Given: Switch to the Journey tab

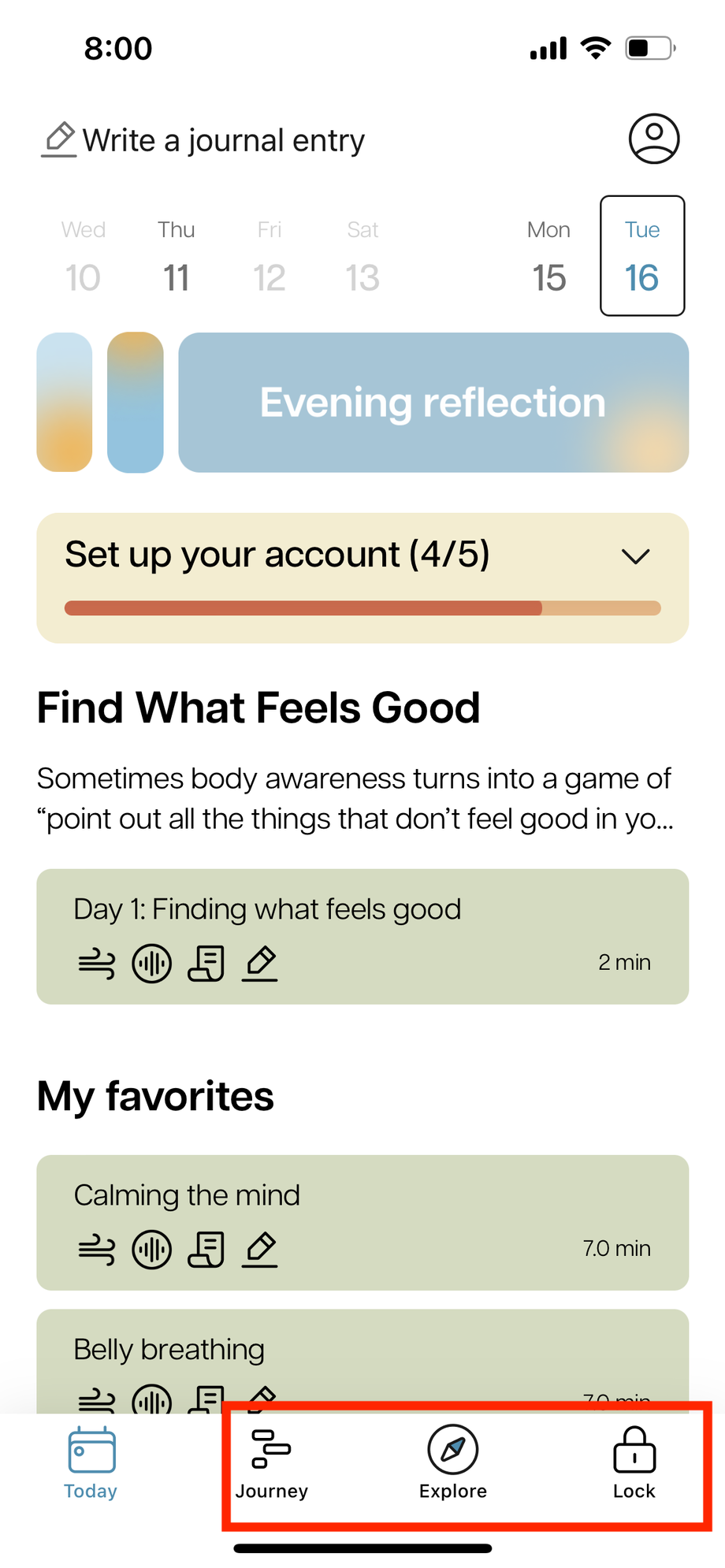Looking at the screenshot, I should pyautogui.click(x=272, y=1464).
